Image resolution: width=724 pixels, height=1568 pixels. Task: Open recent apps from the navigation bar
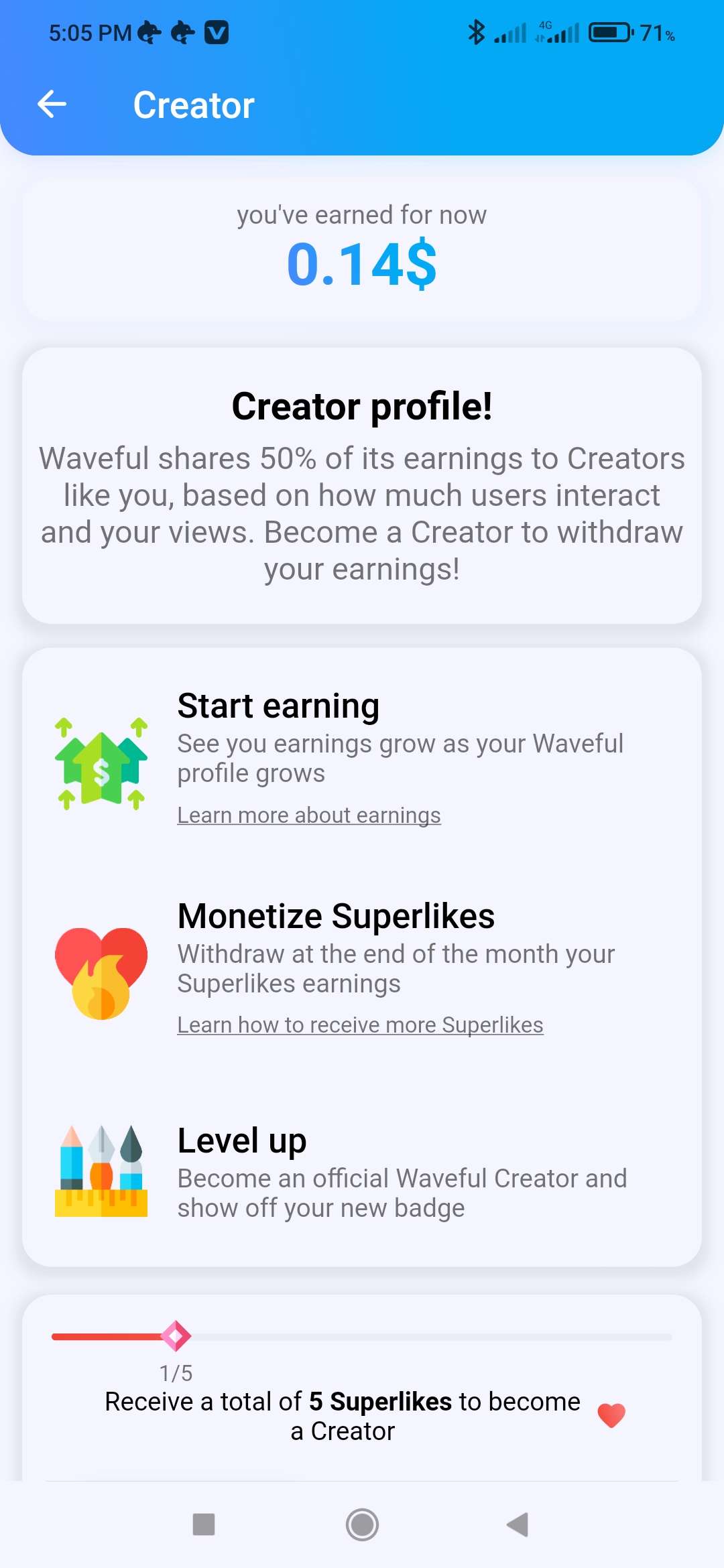(x=204, y=1524)
